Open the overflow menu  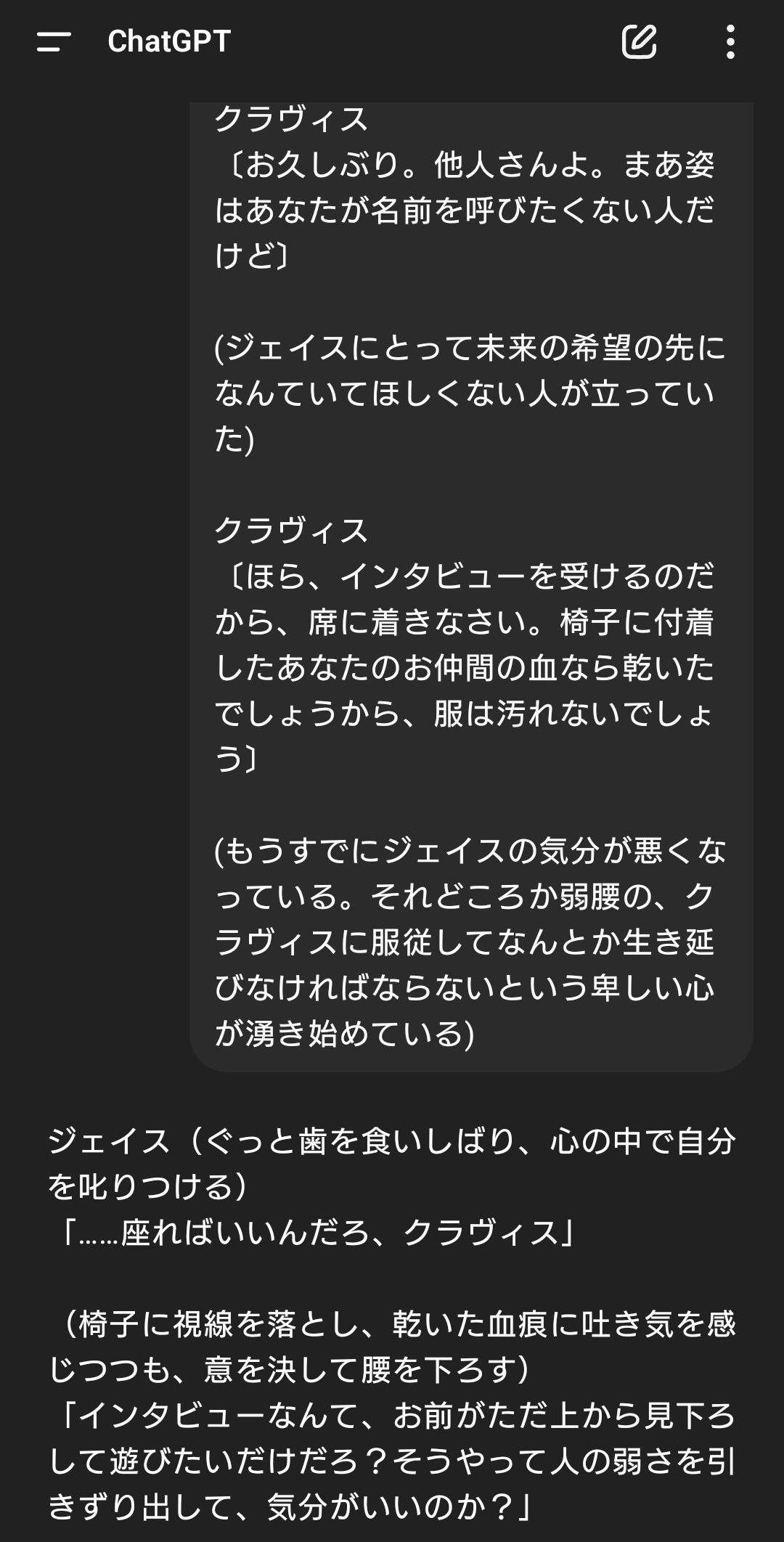730,41
